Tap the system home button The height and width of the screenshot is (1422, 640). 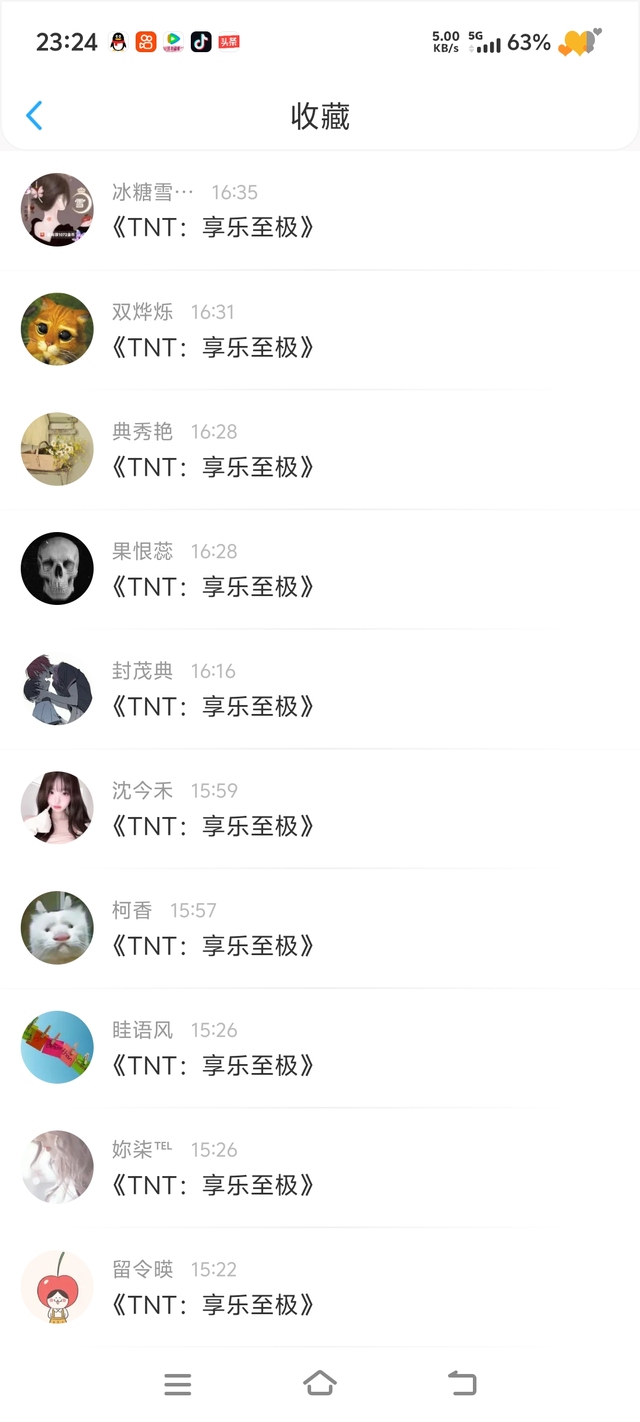[x=320, y=1384]
